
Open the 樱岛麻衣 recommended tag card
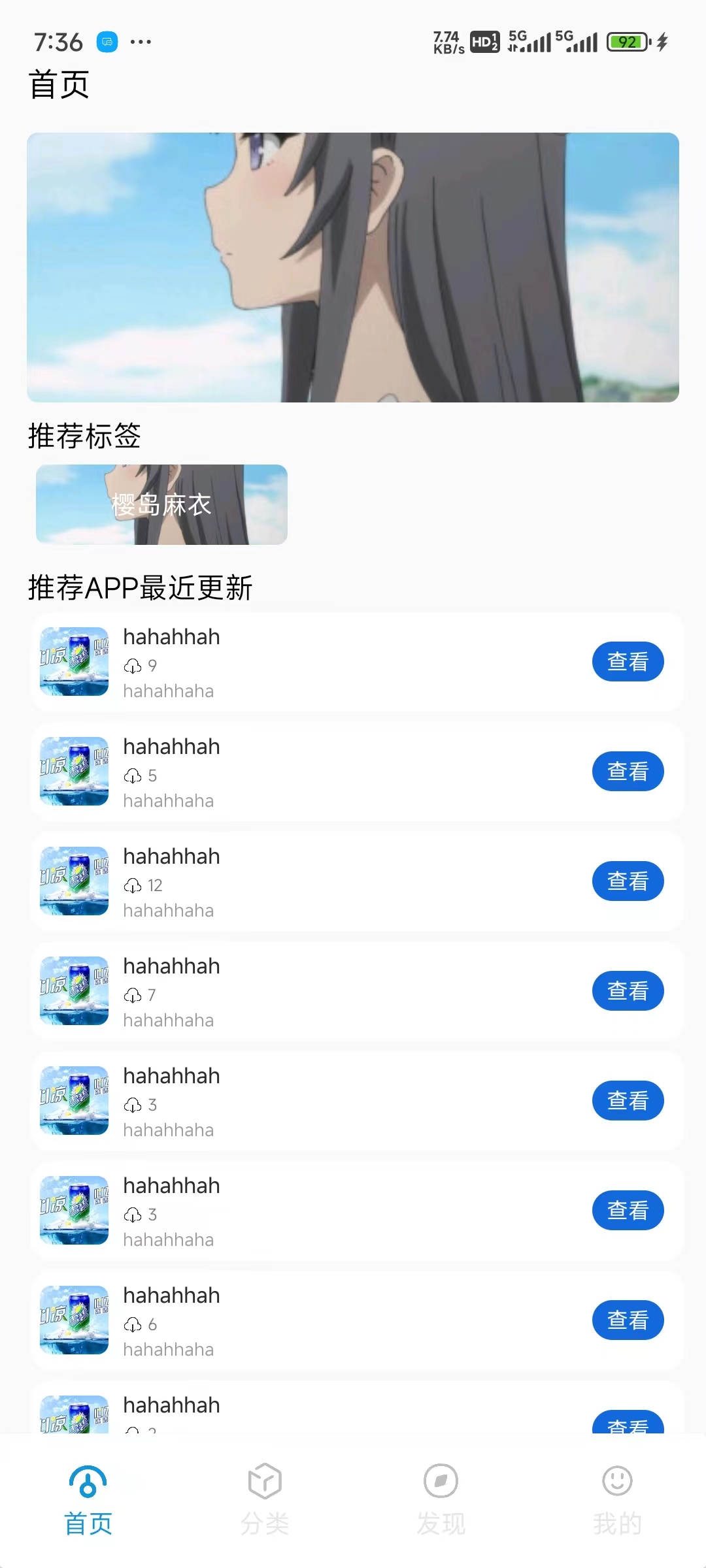pos(161,504)
